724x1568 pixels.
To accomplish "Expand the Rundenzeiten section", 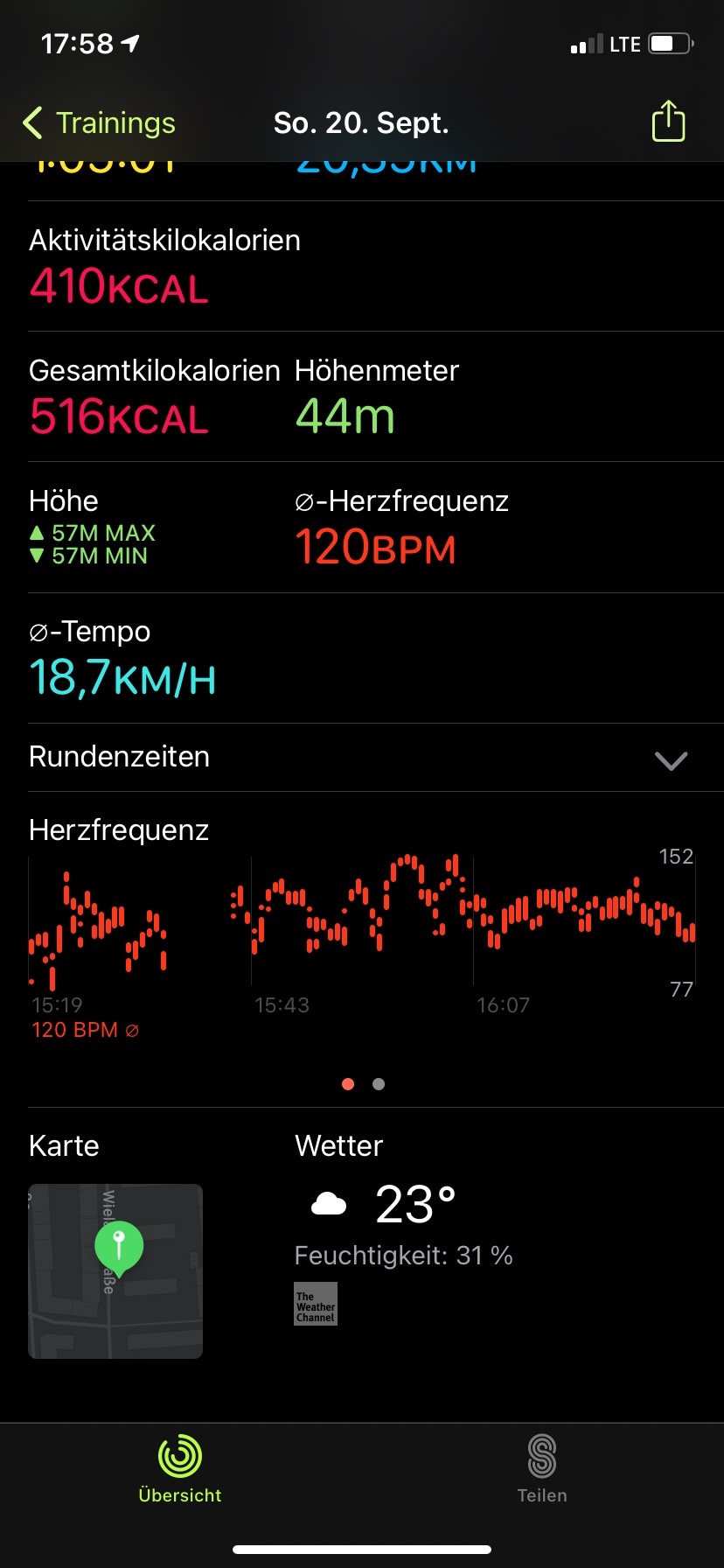I will (x=671, y=759).
